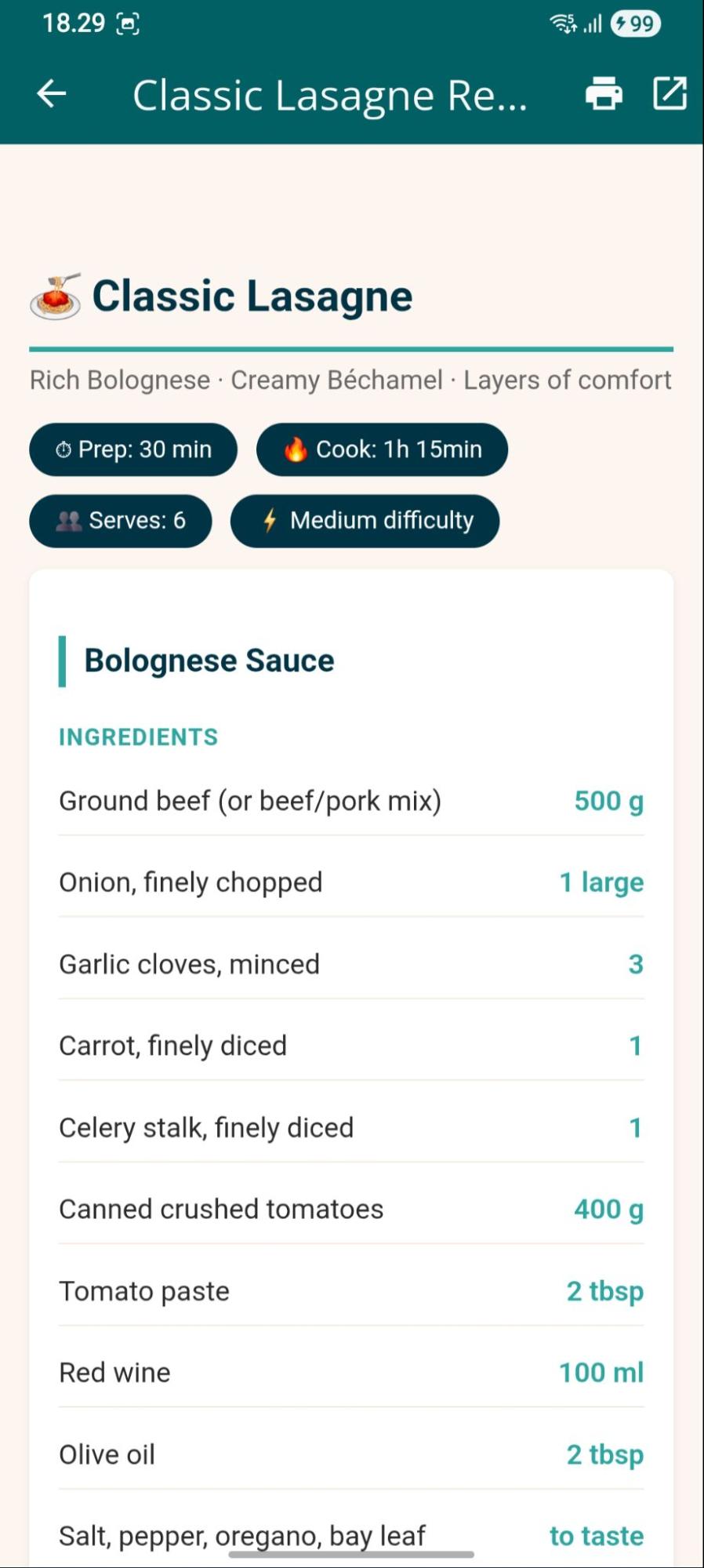Tap the Red wine ingredient entry
The image size is (704, 1568).
pyautogui.click(x=350, y=1372)
